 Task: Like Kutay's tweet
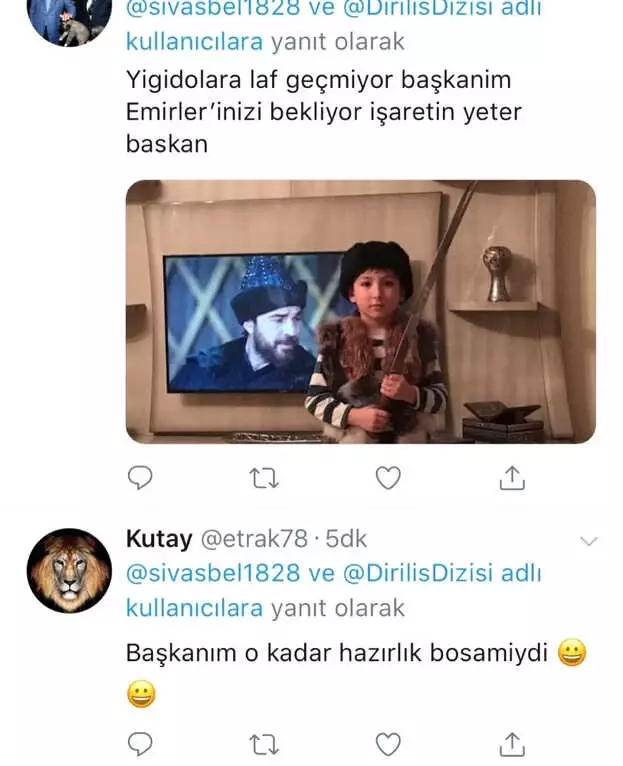(x=388, y=743)
